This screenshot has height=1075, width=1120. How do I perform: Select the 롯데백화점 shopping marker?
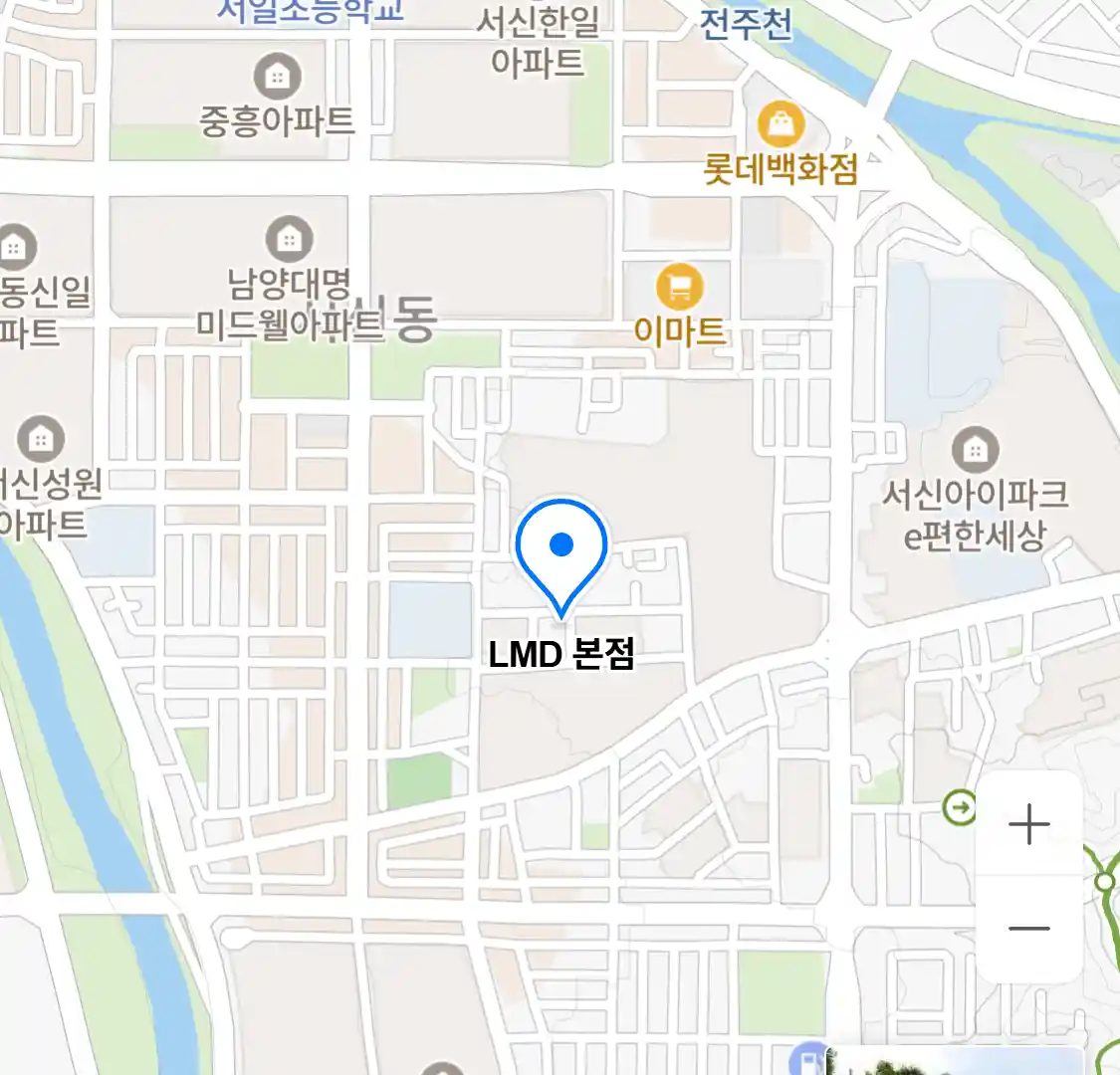pos(782,124)
